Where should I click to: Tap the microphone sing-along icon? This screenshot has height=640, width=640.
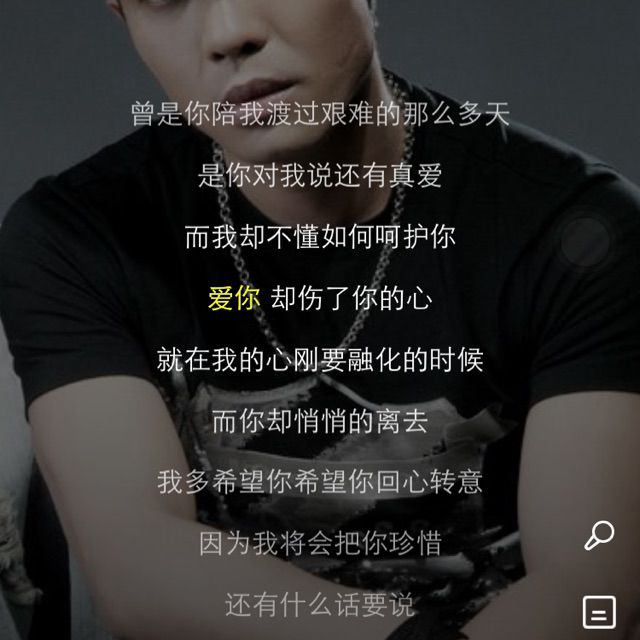click(599, 536)
